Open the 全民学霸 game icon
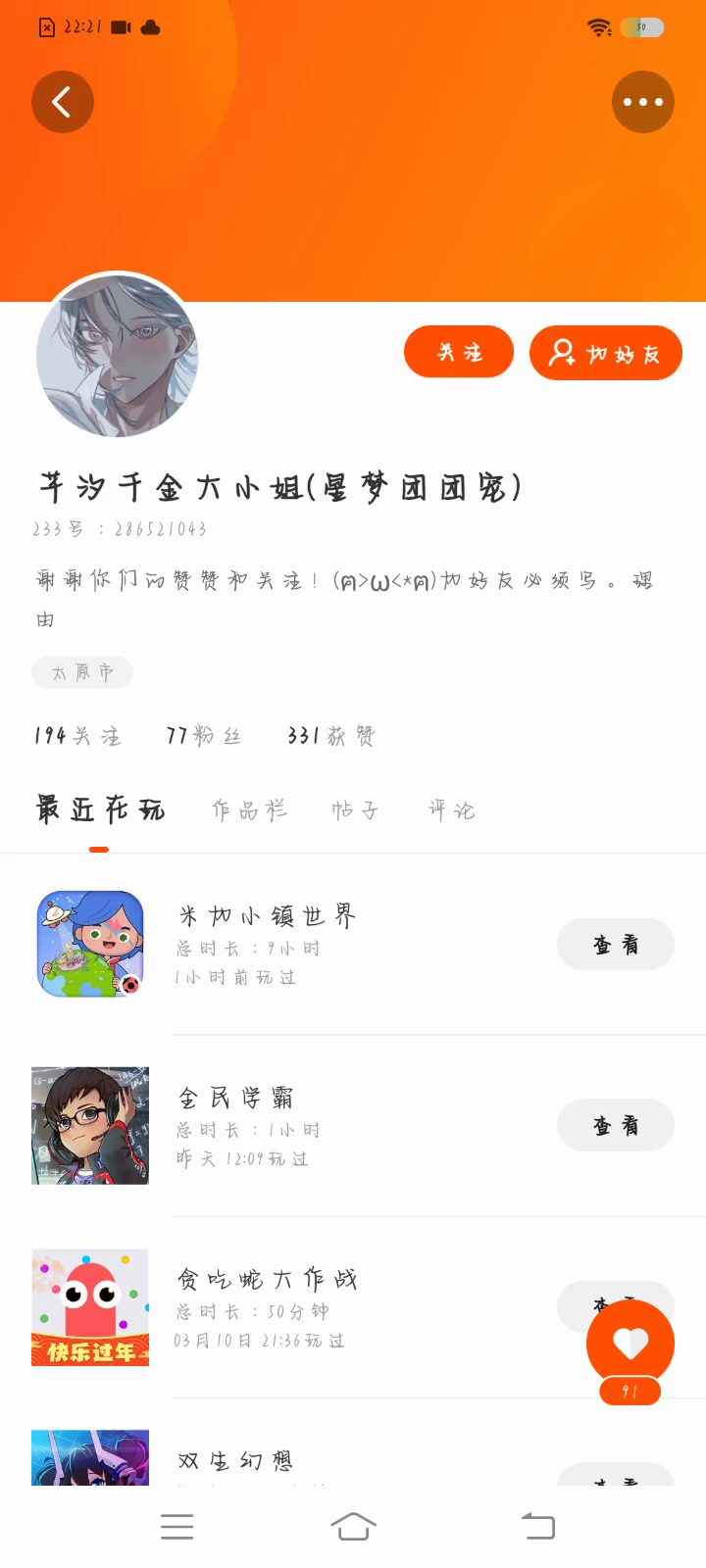 (90, 1126)
